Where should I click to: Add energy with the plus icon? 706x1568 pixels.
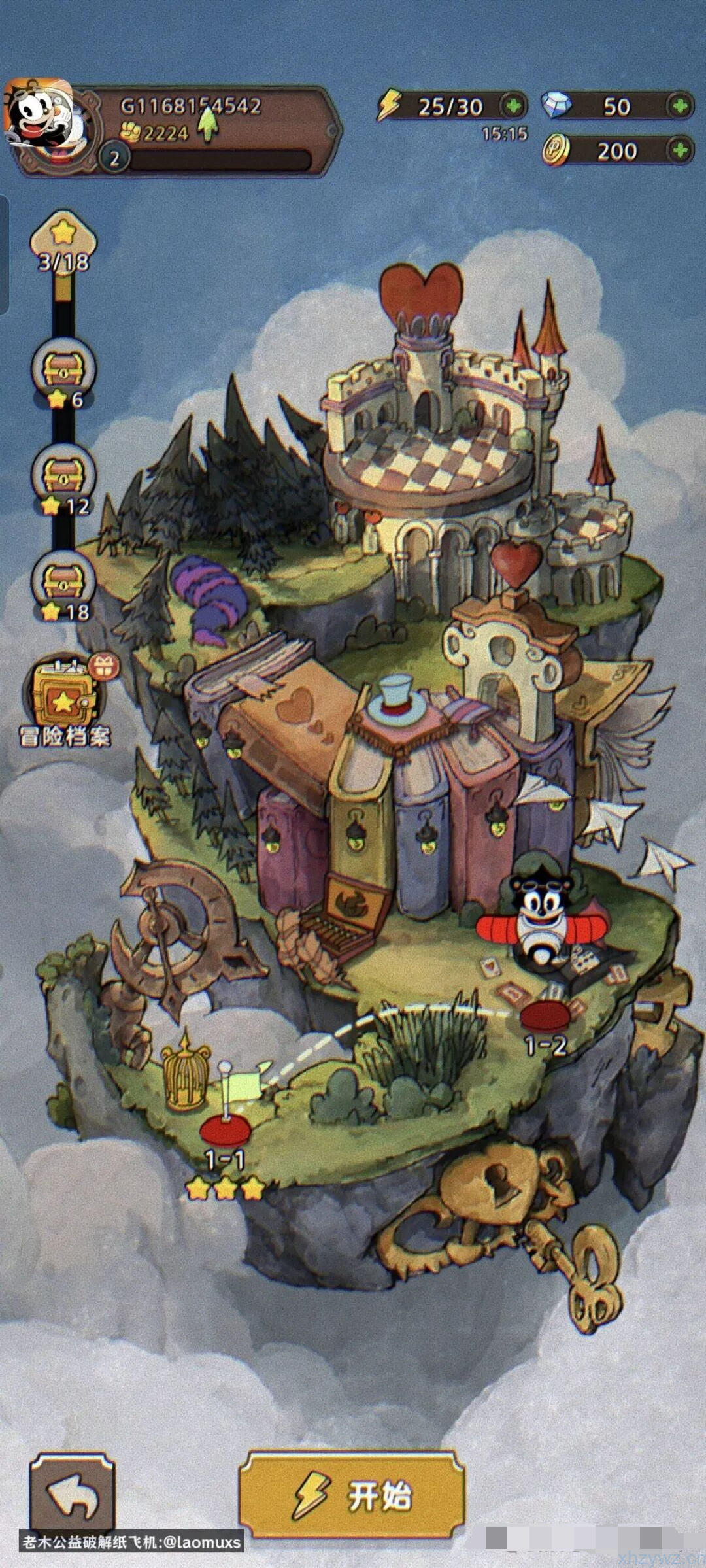pos(513,105)
